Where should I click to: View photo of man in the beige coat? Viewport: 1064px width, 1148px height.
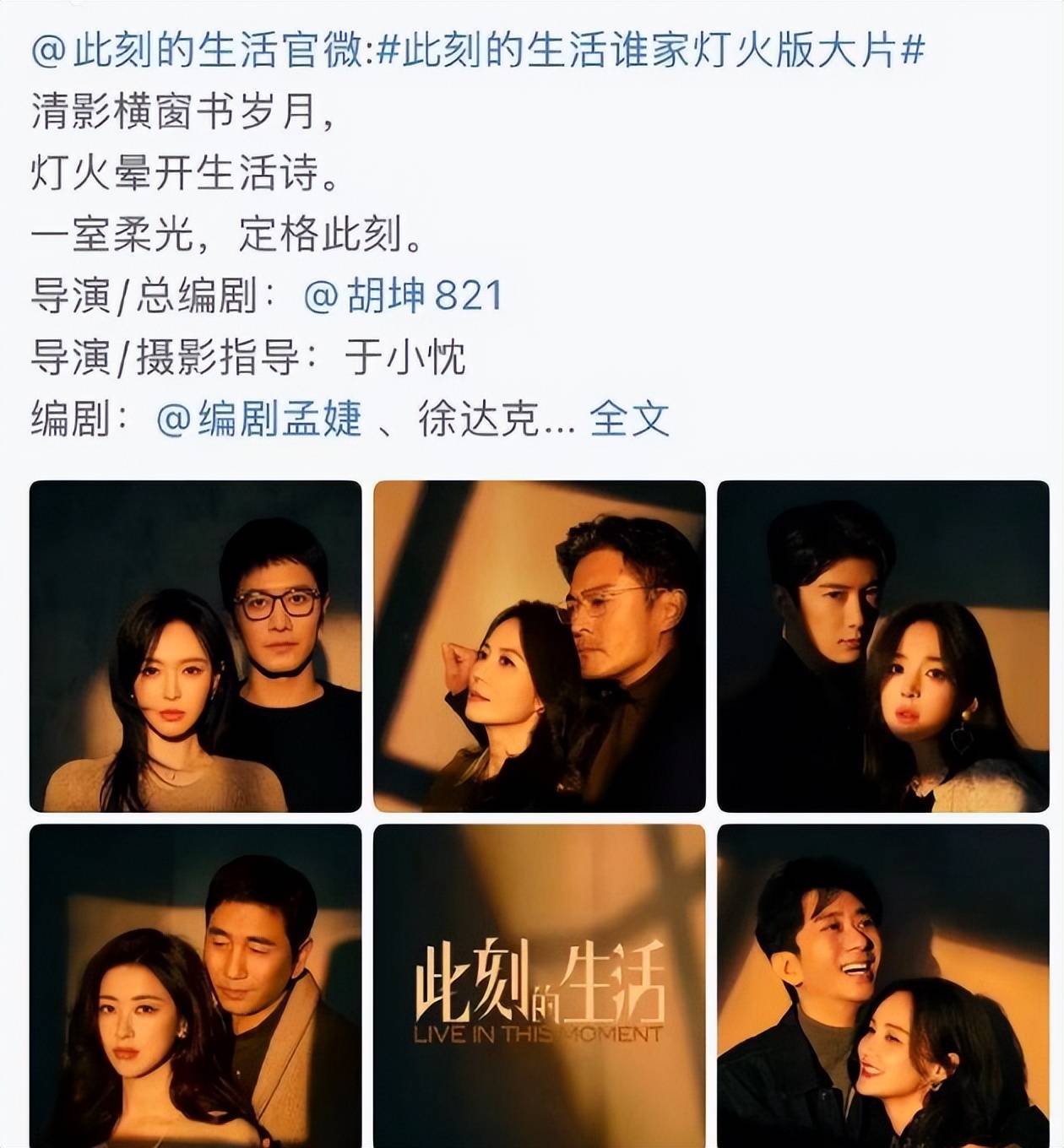pyautogui.click(x=195, y=986)
